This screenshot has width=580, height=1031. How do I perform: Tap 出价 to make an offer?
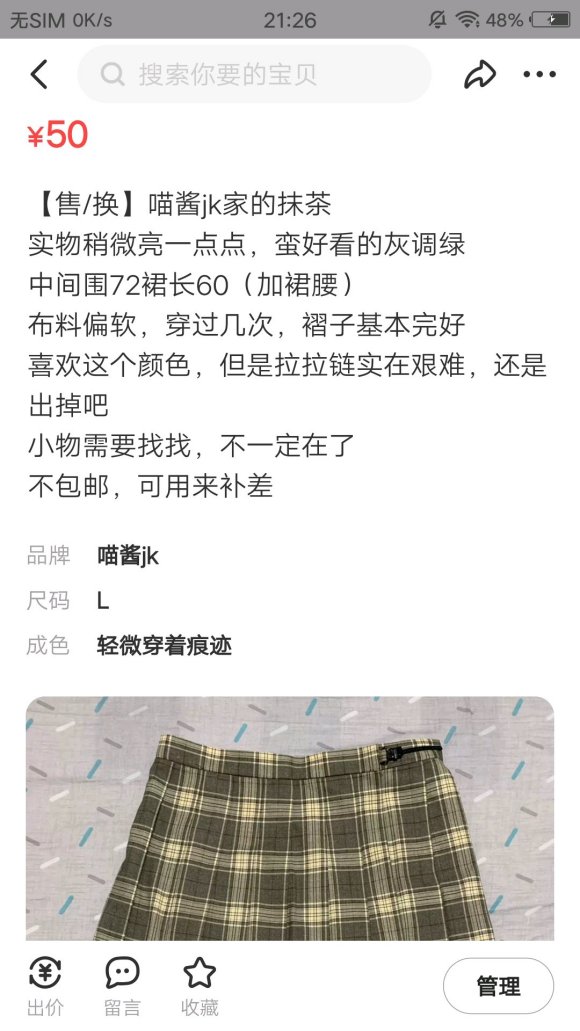(45, 986)
